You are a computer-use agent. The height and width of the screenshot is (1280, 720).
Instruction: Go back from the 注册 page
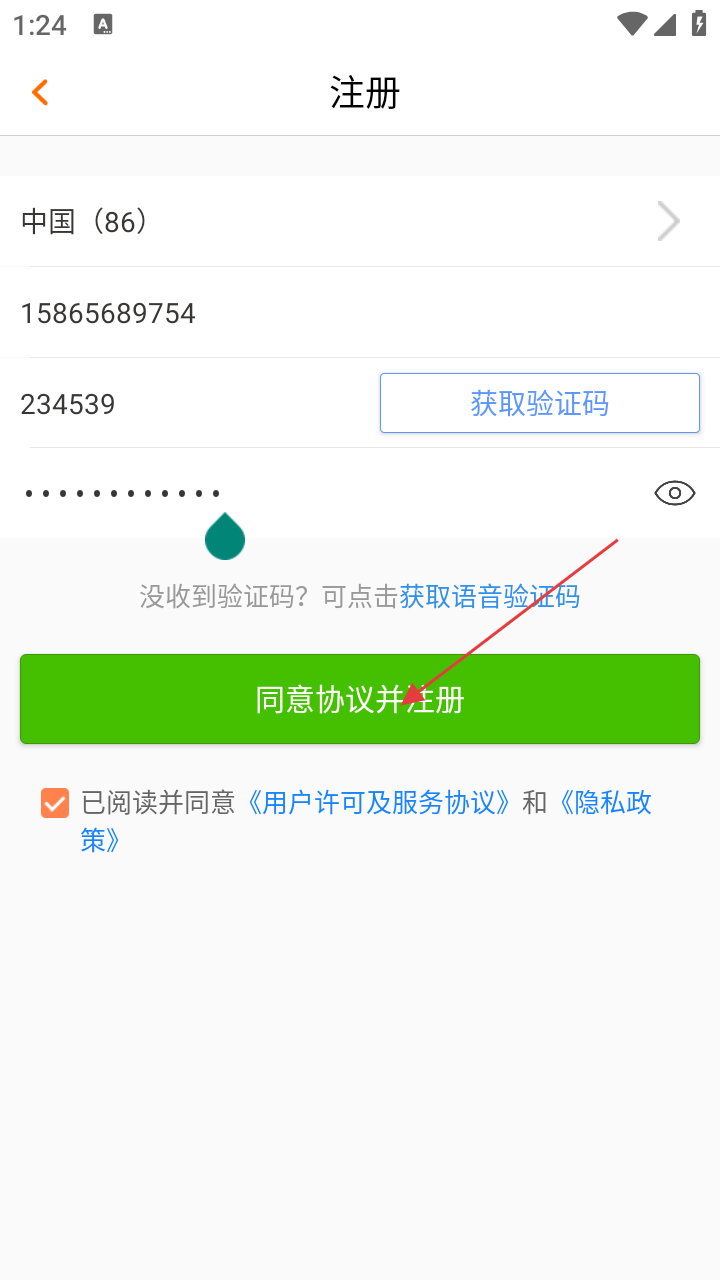click(40, 93)
